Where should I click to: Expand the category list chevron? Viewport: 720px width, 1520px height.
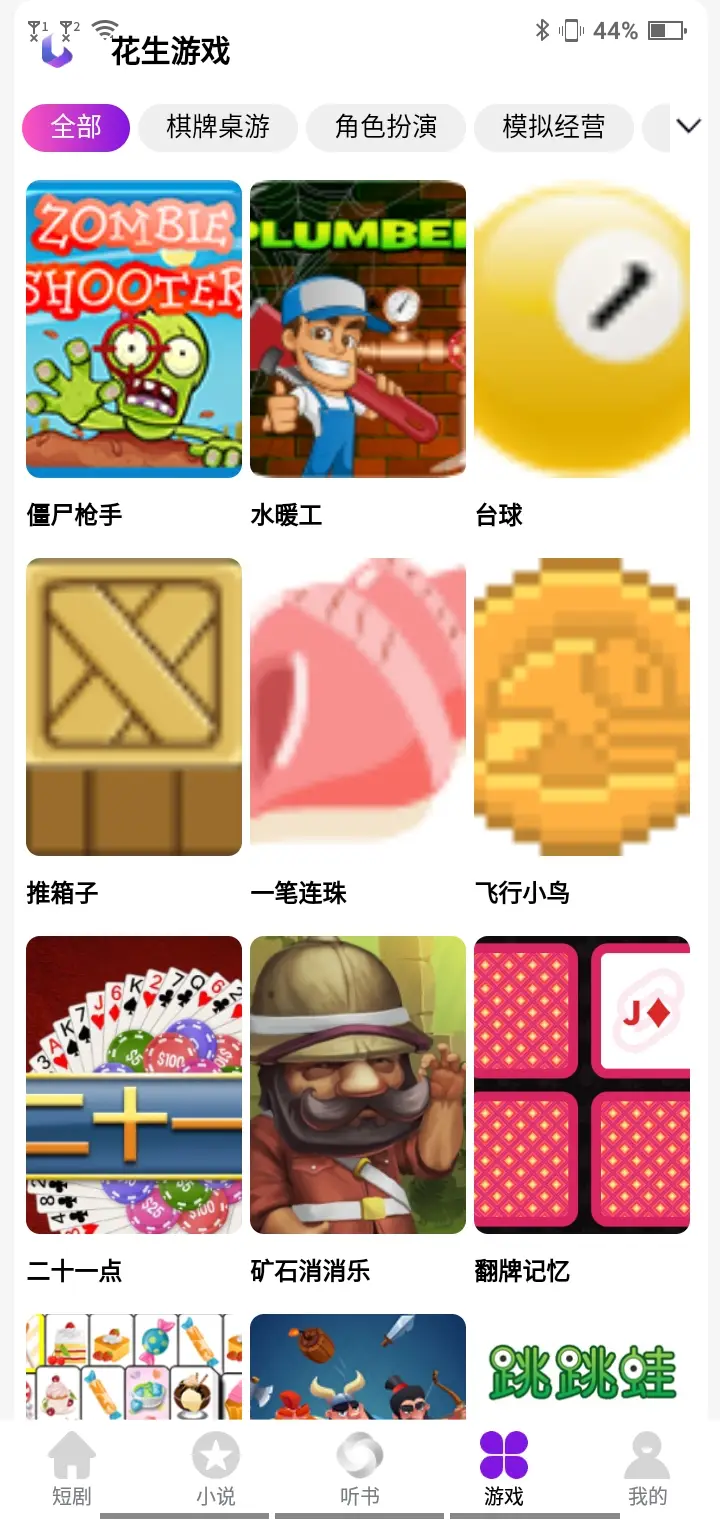point(688,126)
